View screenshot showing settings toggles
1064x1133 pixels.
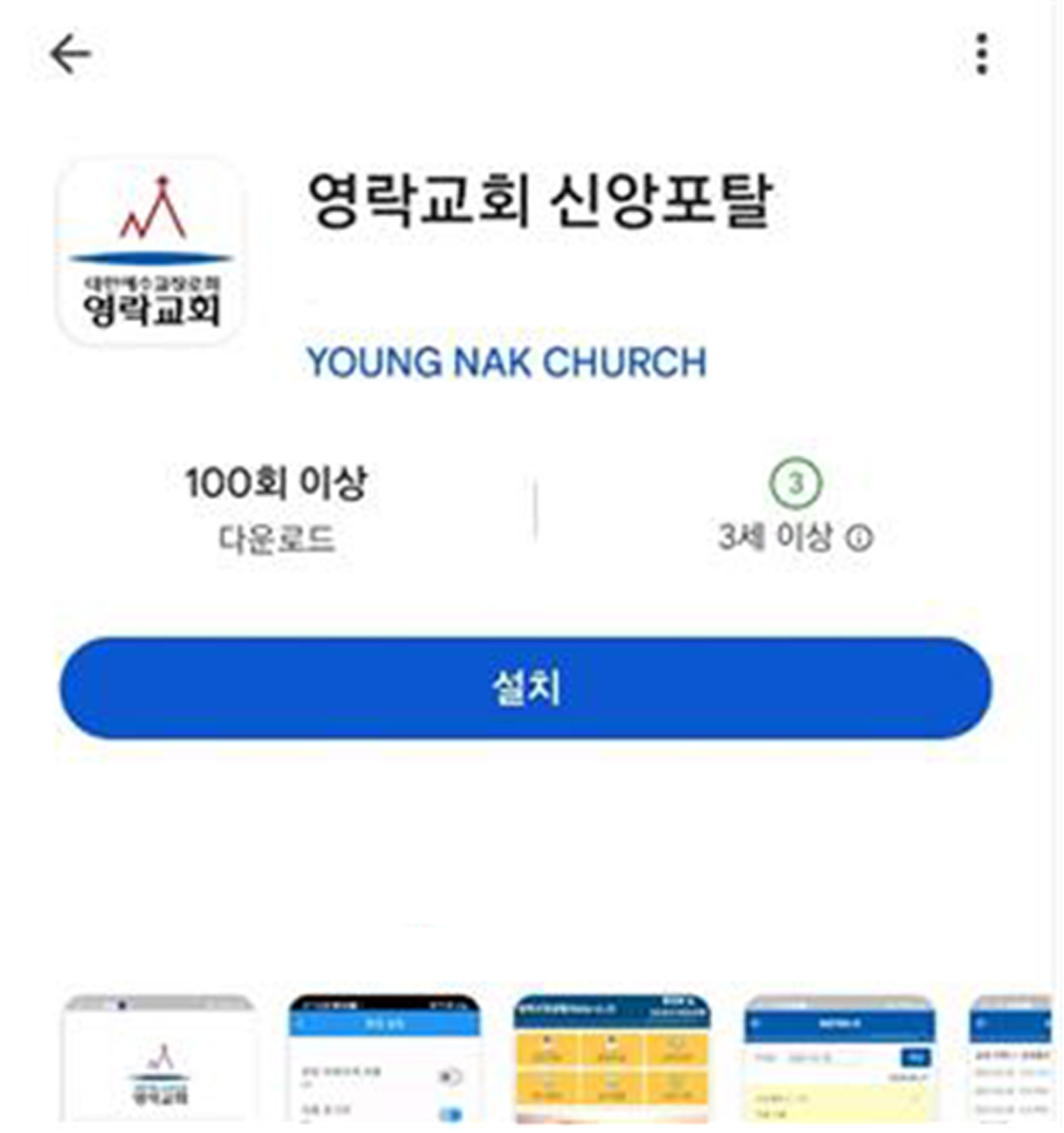click(384, 1058)
